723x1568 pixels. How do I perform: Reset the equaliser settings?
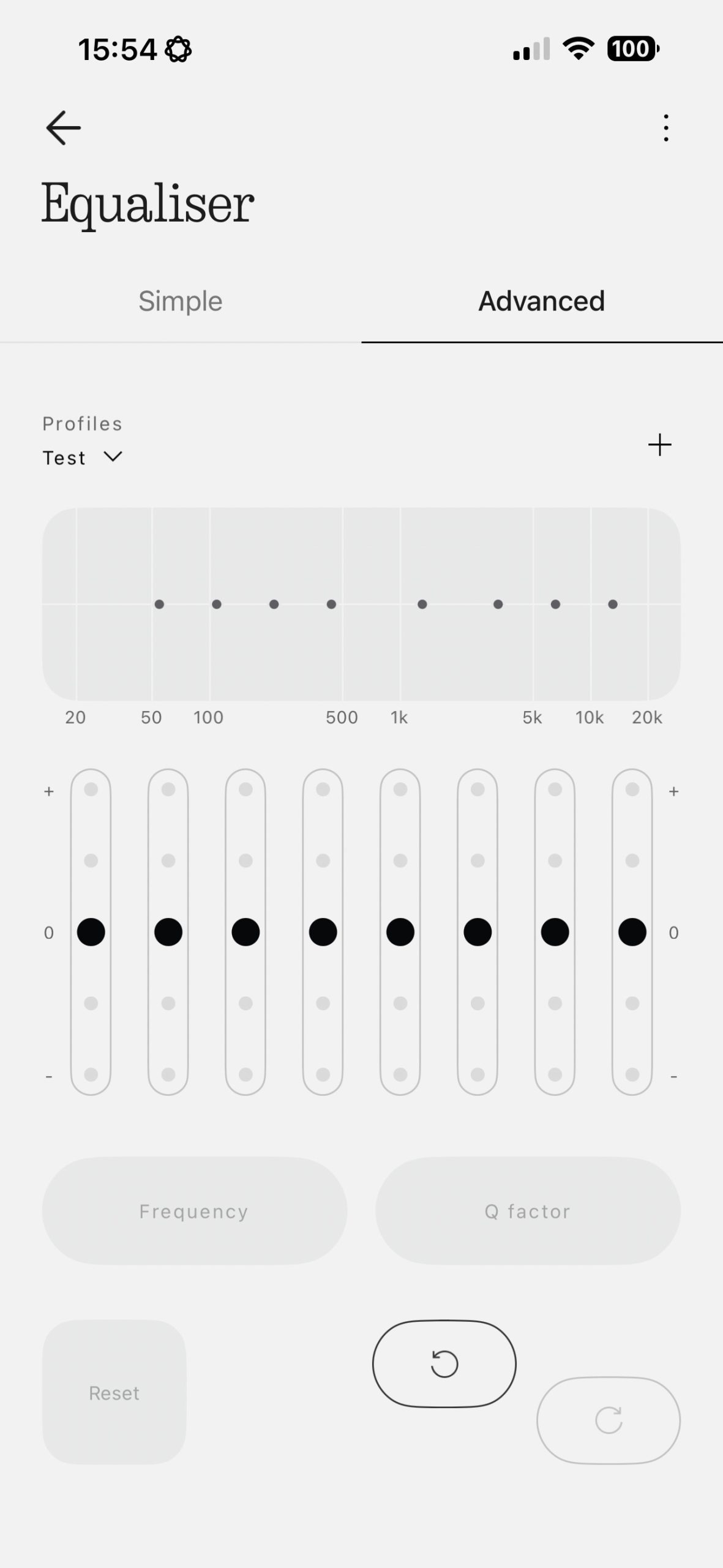point(114,1393)
